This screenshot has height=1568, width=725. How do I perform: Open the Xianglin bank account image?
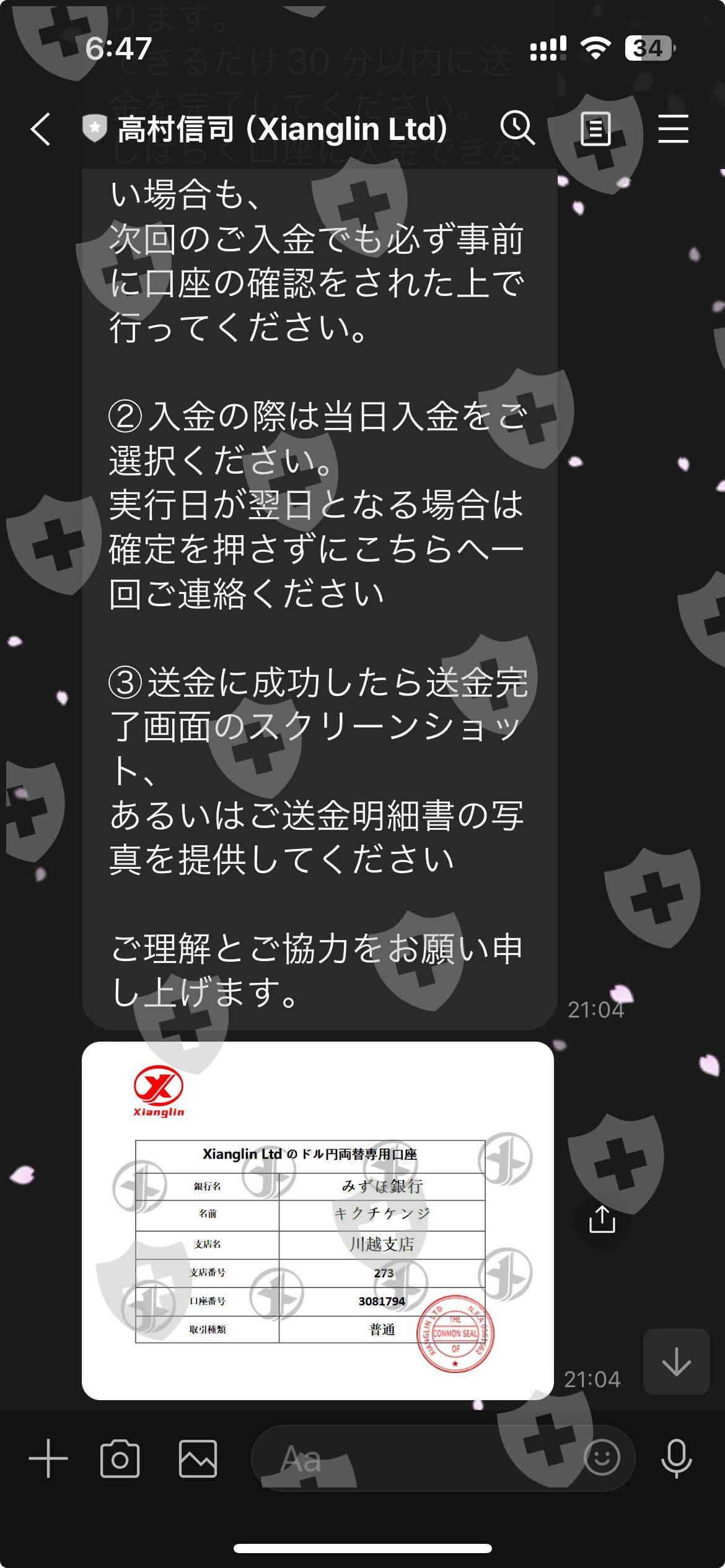pos(318,1221)
